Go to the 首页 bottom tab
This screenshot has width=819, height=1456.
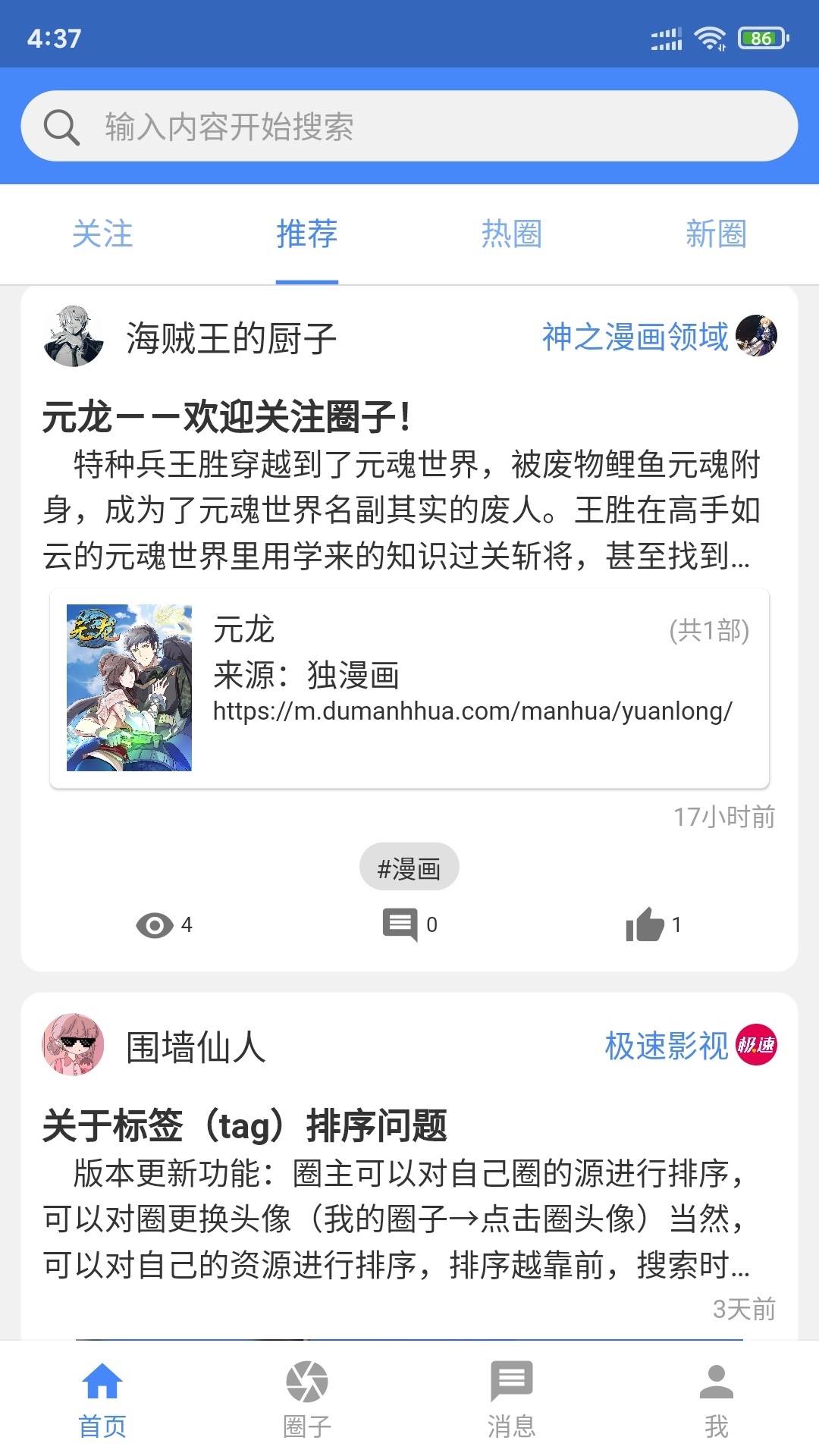[x=102, y=1399]
